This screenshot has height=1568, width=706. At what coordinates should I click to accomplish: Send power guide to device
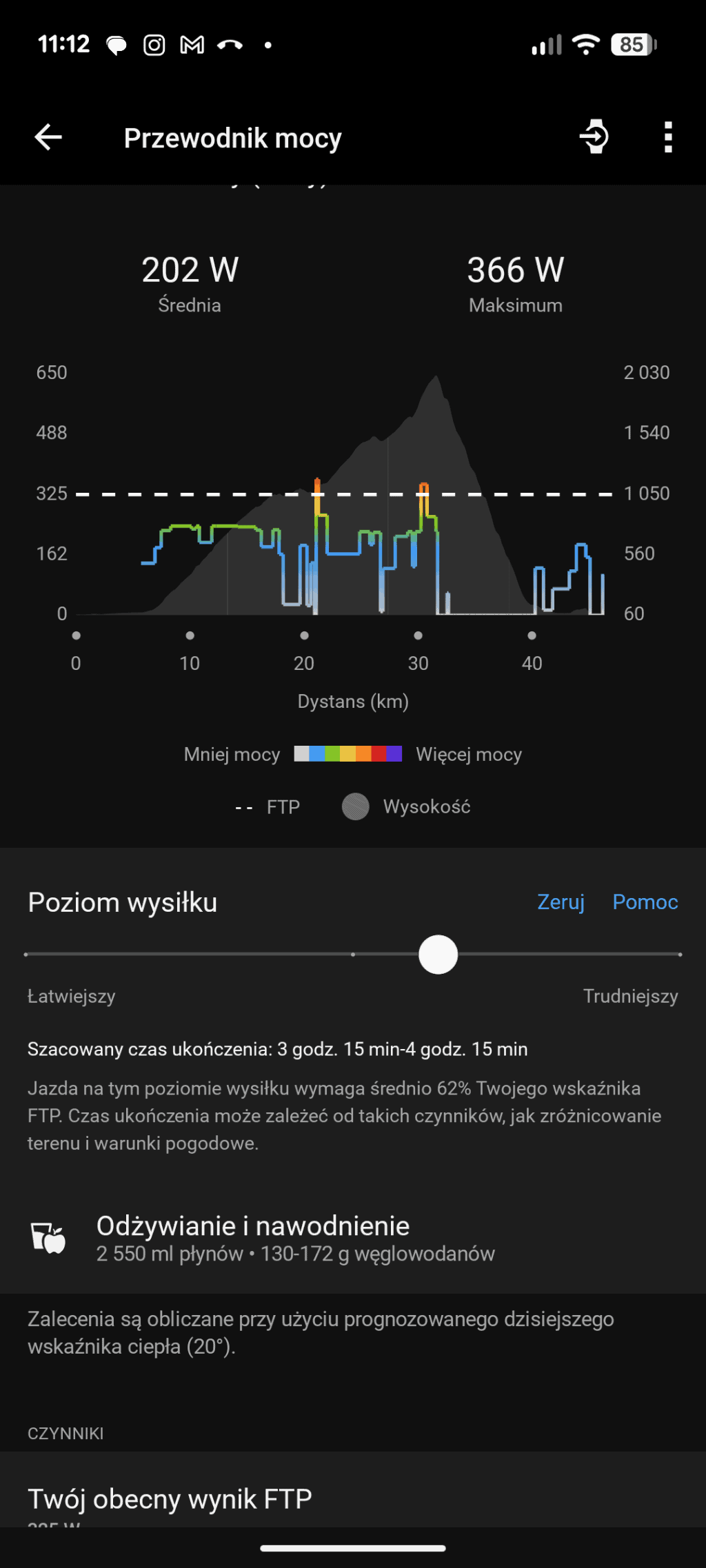click(x=594, y=136)
